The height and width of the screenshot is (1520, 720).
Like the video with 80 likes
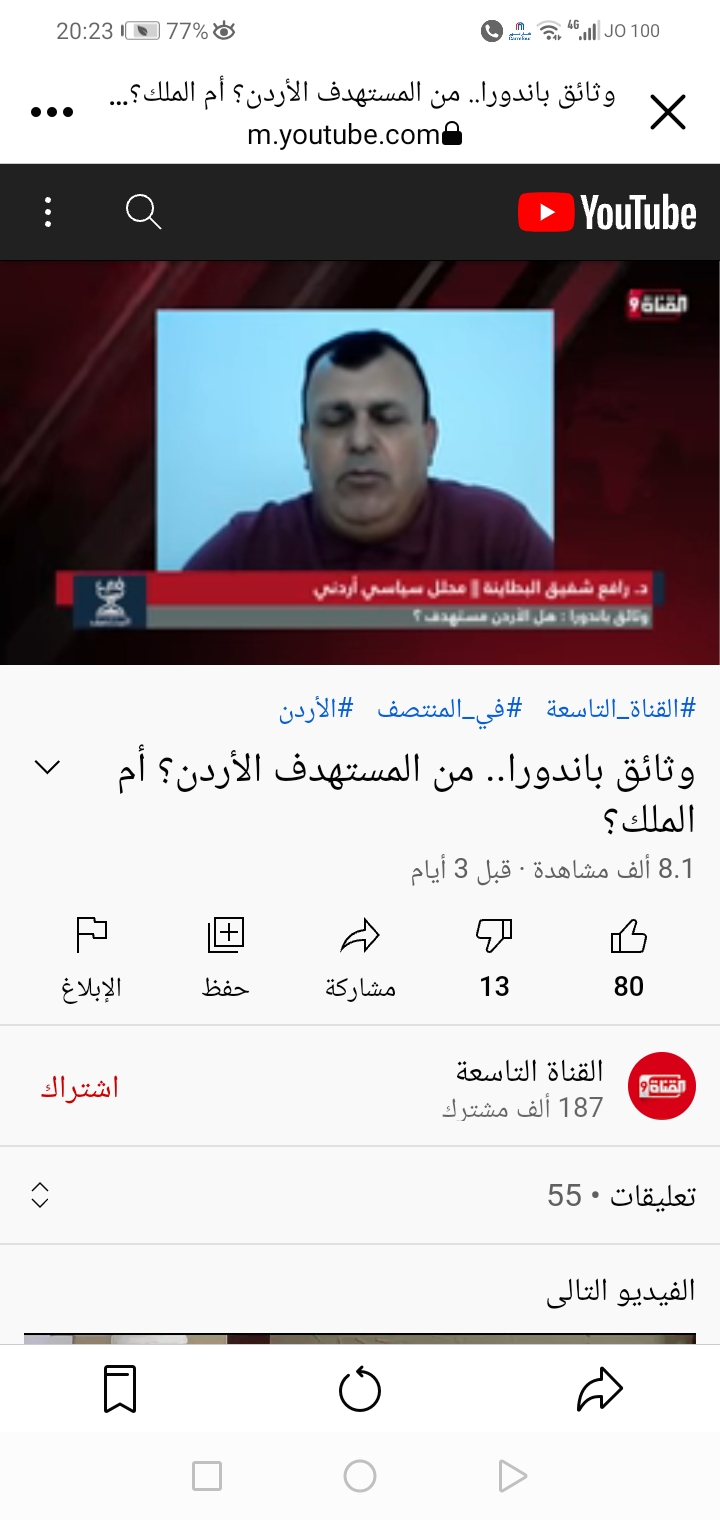tap(628, 957)
